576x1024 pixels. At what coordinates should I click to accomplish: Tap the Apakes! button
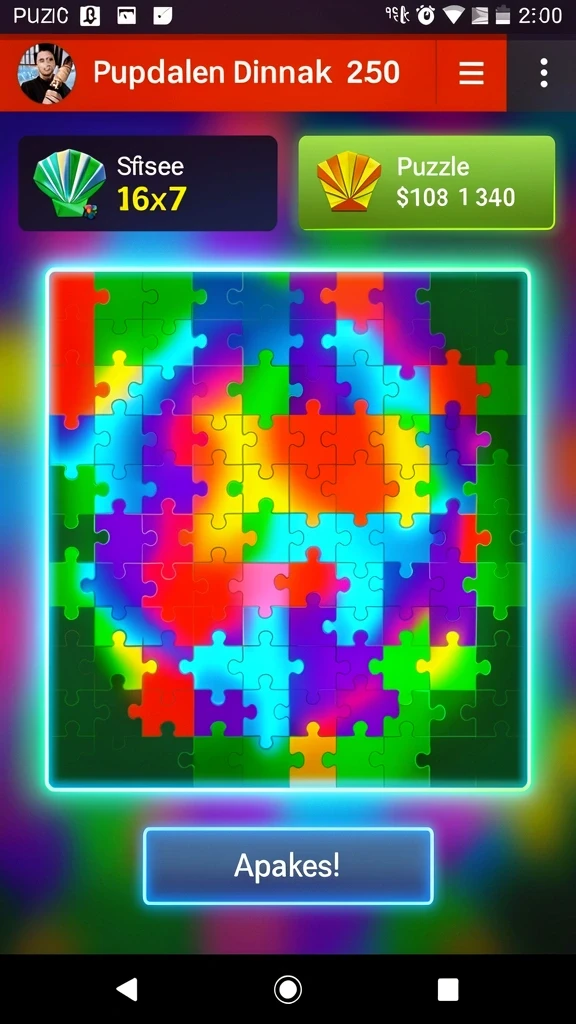(288, 866)
